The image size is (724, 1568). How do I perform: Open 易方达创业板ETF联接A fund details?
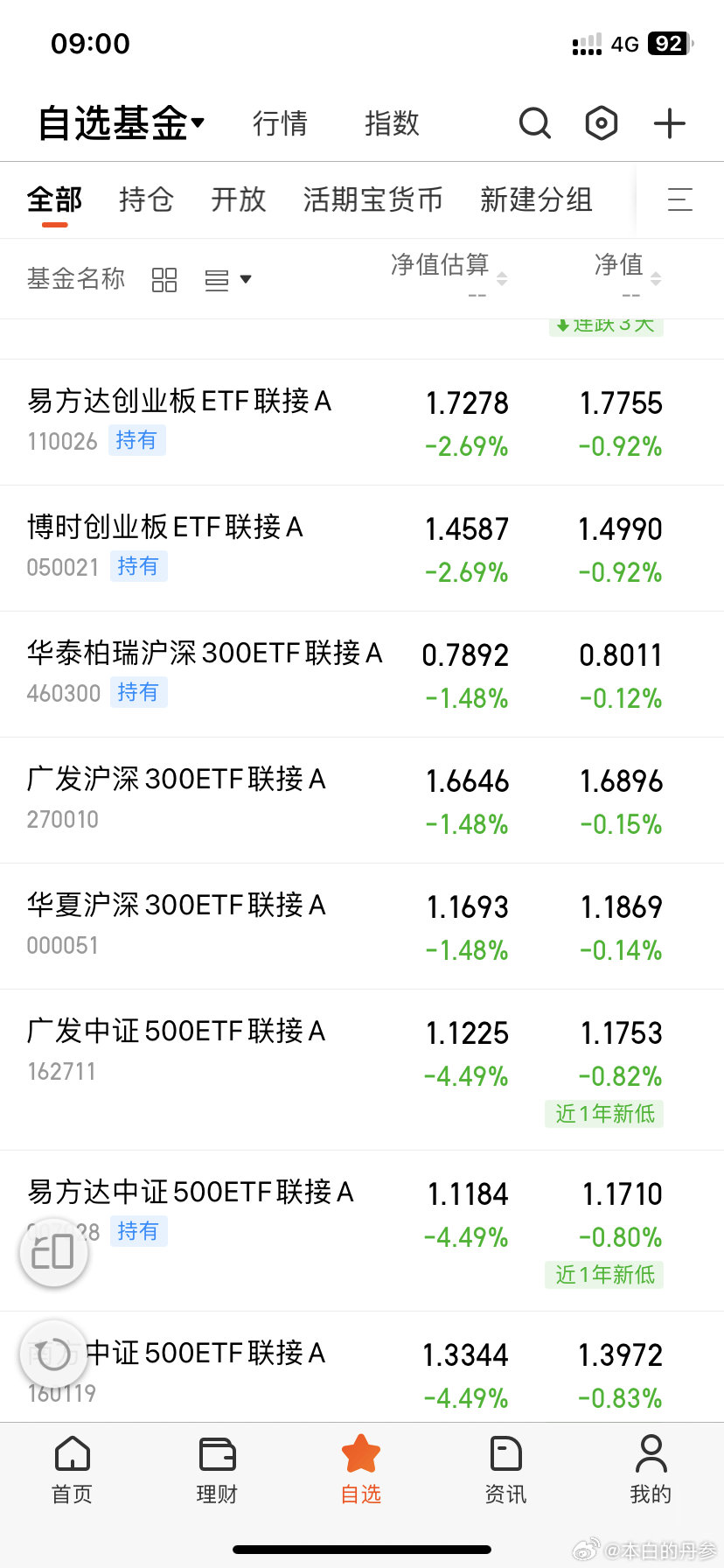point(362,423)
